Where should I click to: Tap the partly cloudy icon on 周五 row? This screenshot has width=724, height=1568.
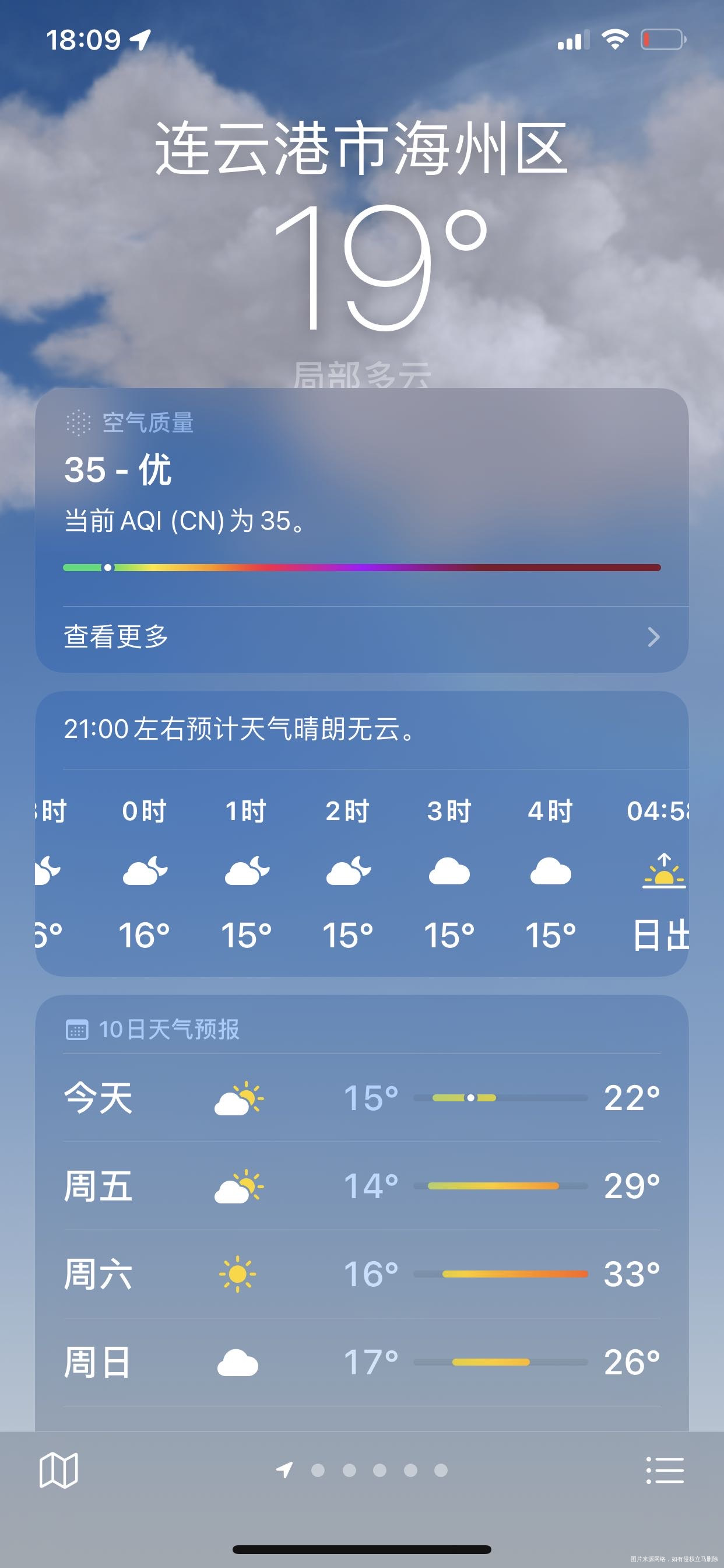238,1185
